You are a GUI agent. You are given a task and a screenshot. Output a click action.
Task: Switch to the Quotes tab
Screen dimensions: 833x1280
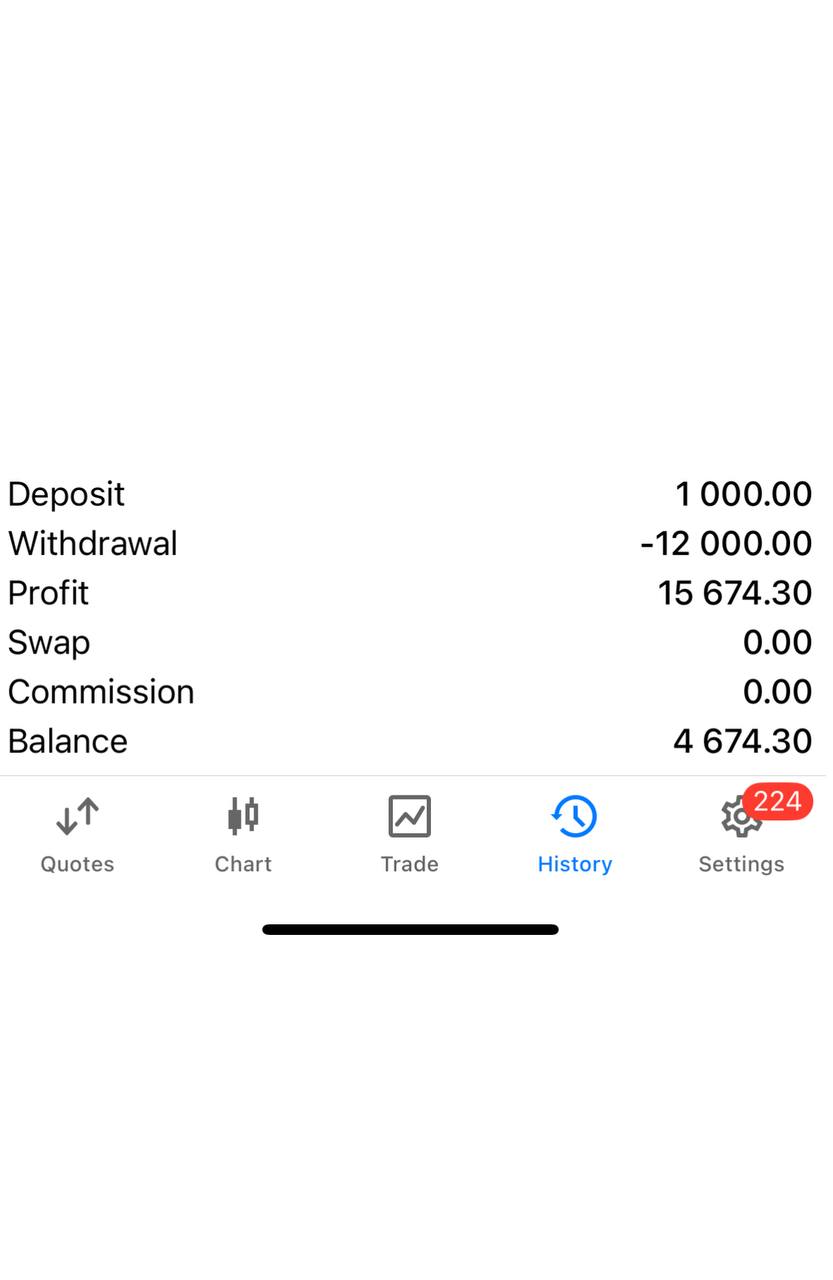(77, 834)
